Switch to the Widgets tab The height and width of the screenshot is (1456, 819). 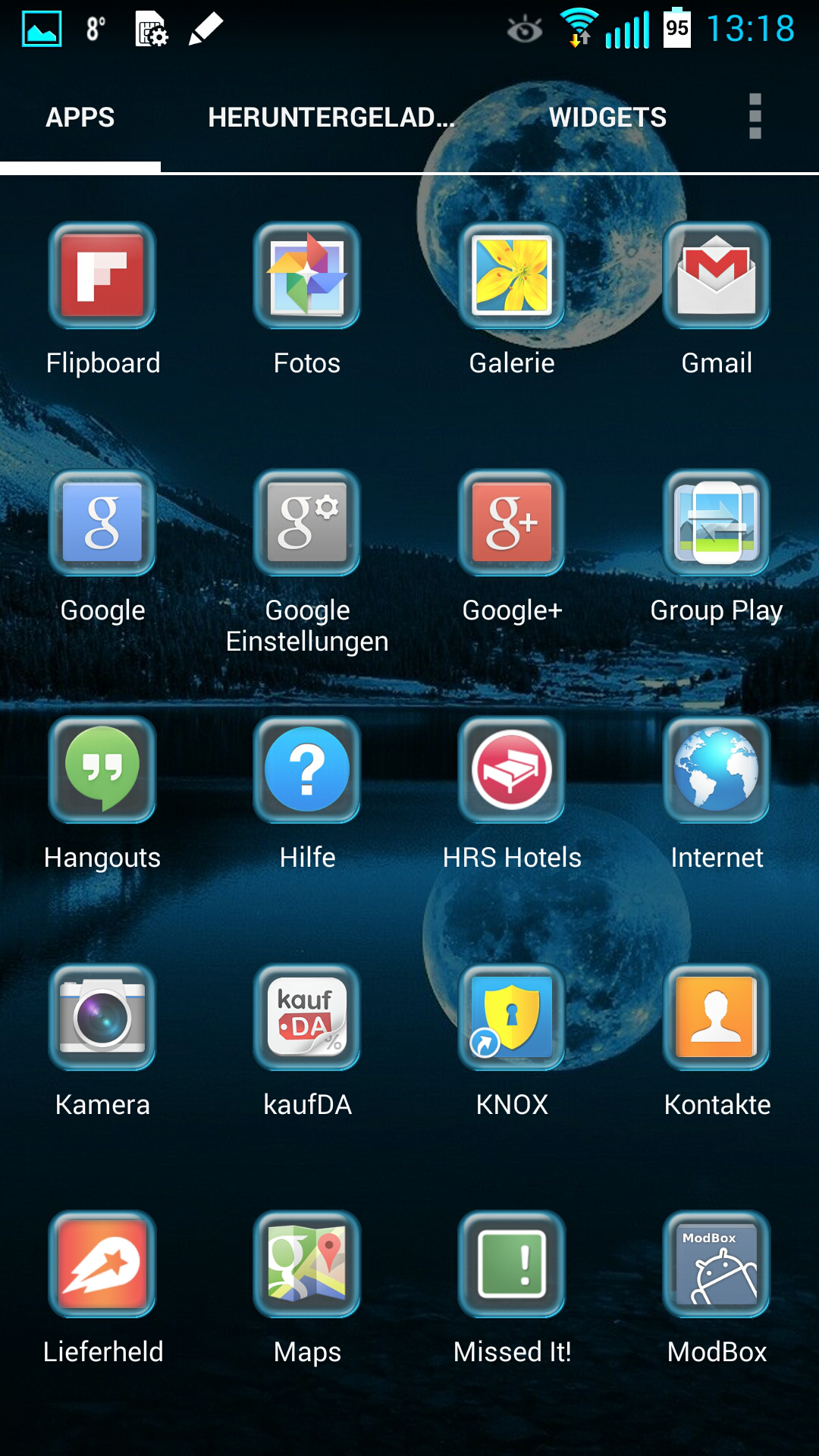tap(607, 118)
